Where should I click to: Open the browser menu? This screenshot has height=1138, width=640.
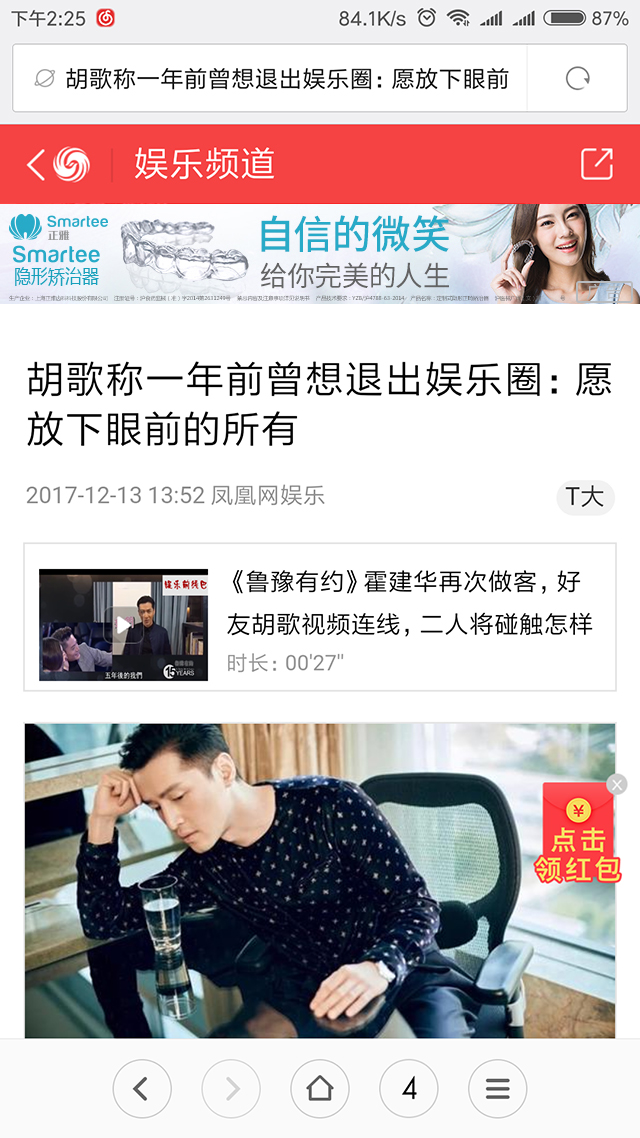[x=498, y=1089]
